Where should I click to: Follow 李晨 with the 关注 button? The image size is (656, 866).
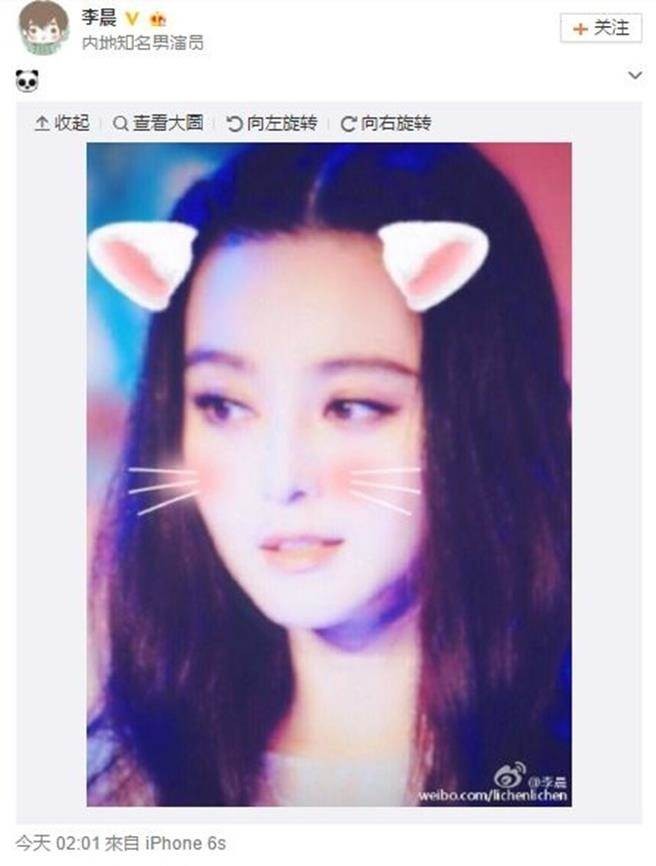pos(601,28)
